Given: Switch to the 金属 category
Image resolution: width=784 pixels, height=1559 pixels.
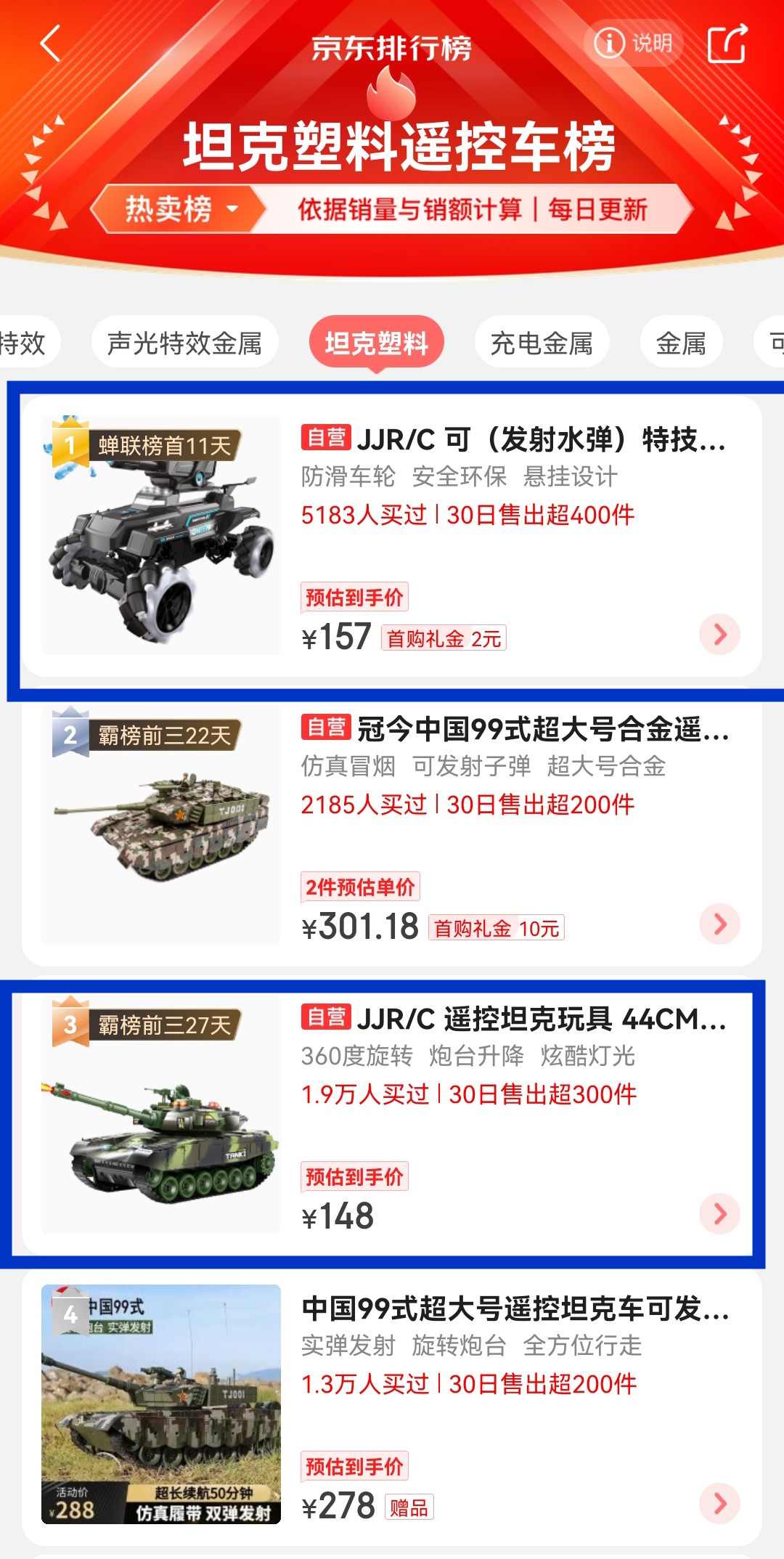Looking at the screenshot, I should (680, 343).
